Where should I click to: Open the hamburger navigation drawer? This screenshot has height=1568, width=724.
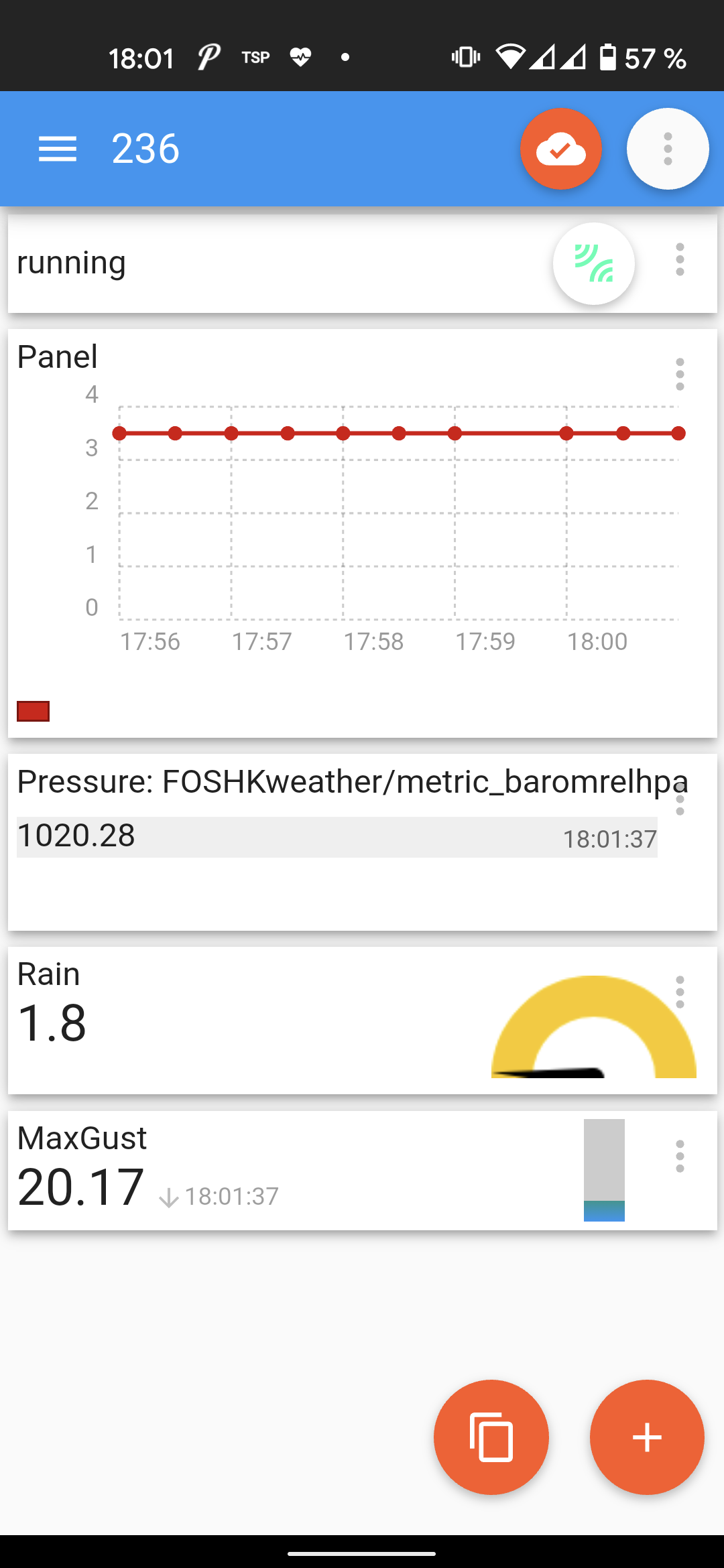tap(58, 149)
